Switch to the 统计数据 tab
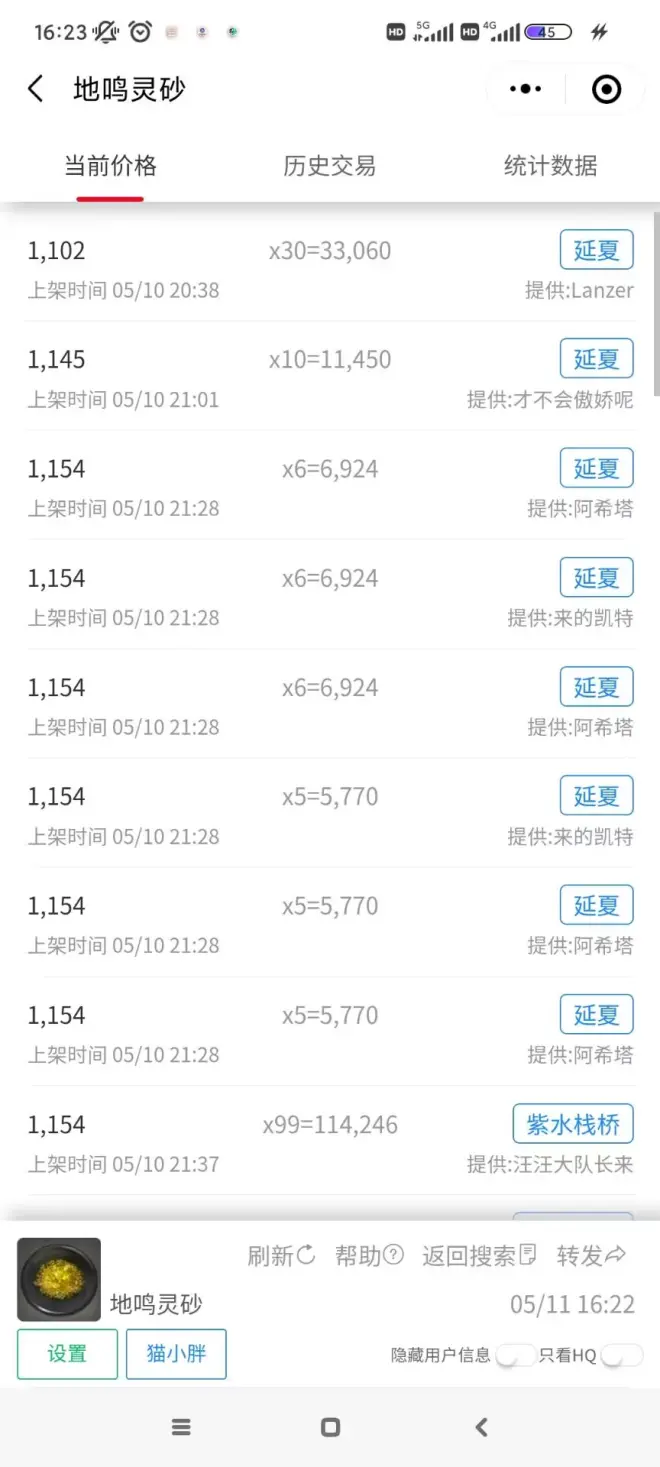Screen dimensions: 660x1467 (550, 166)
